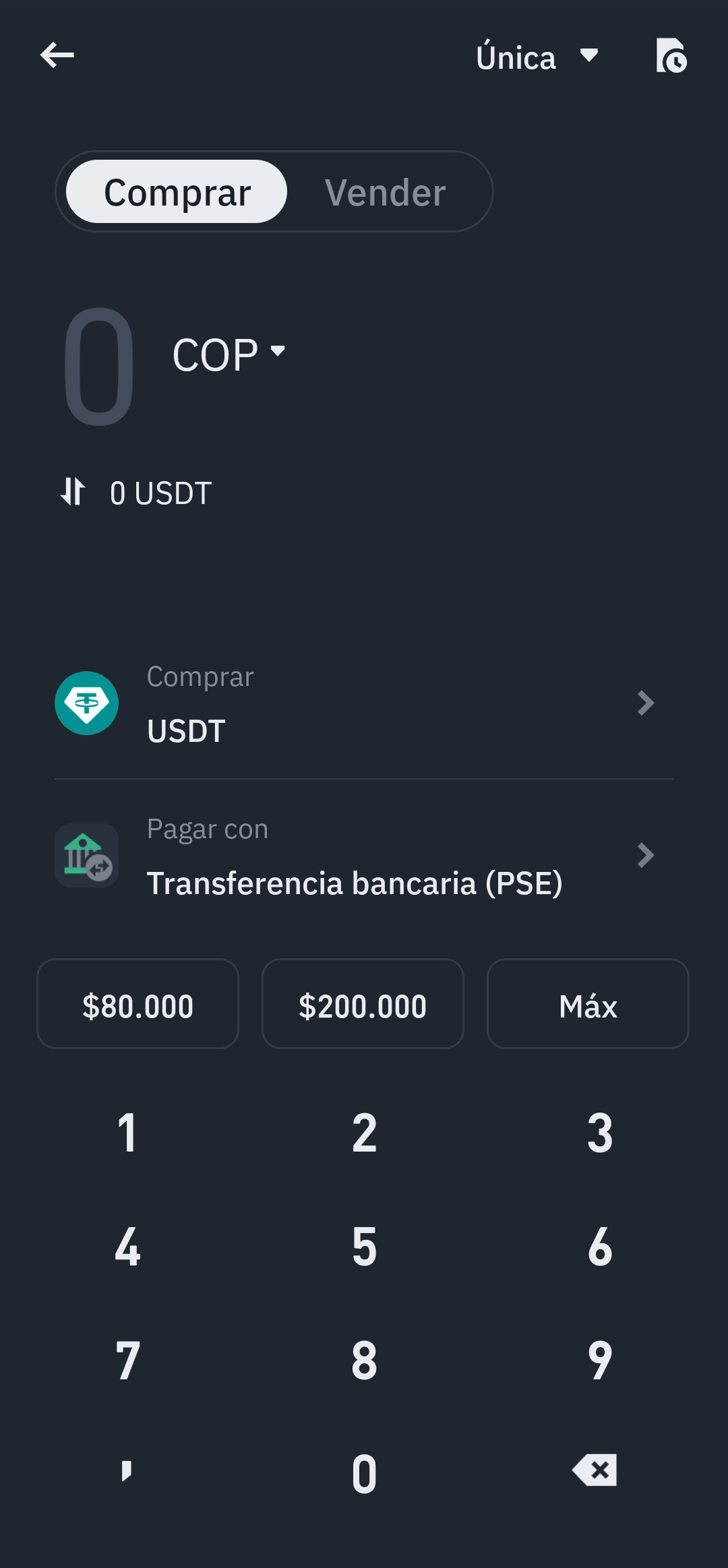Image resolution: width=728 pixels, height=1568 pixels.
Task: Switch to the Vender tab
Action: coord(385,193)
